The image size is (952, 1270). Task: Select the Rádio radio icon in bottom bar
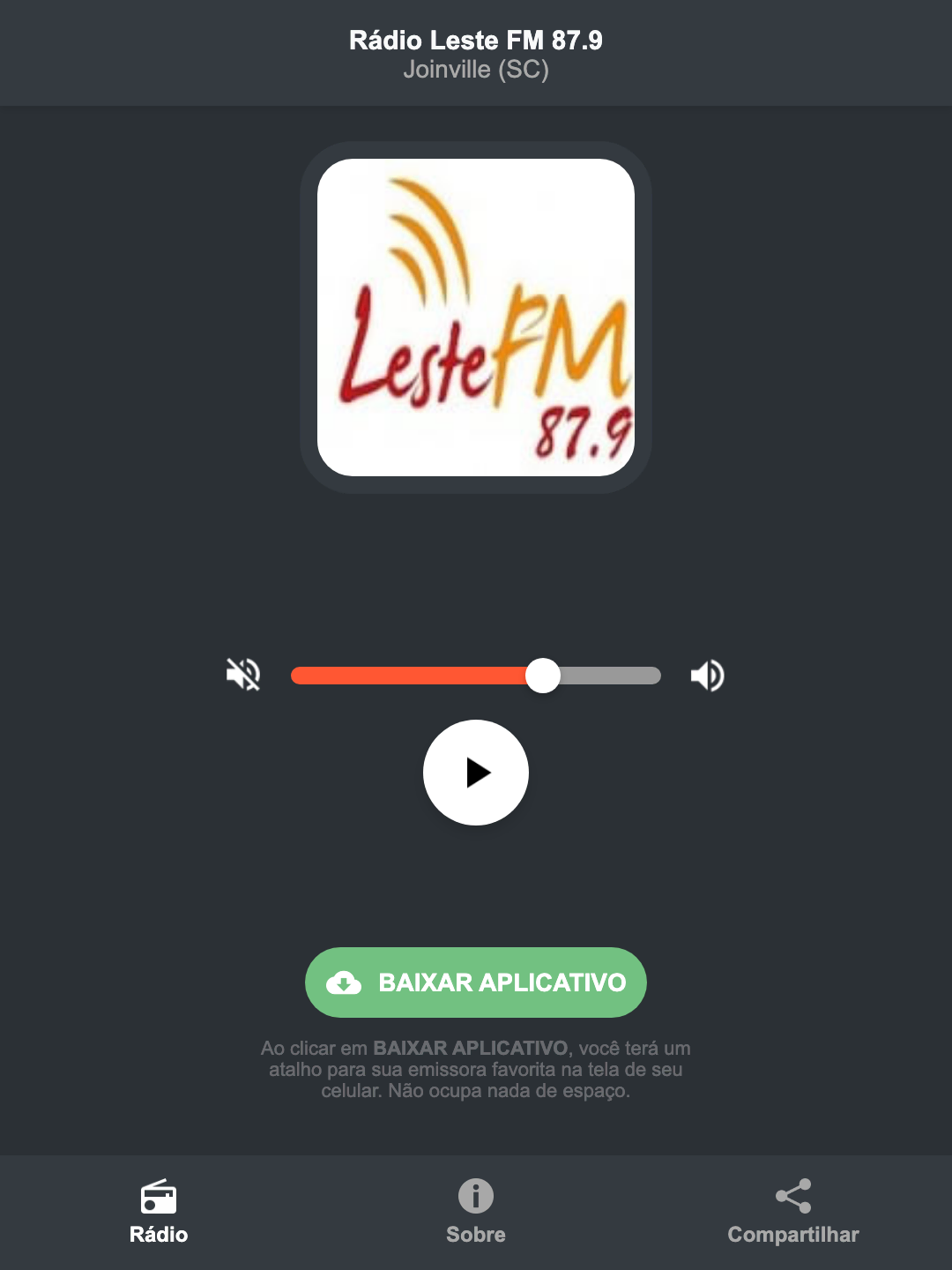click(159, 1199)
